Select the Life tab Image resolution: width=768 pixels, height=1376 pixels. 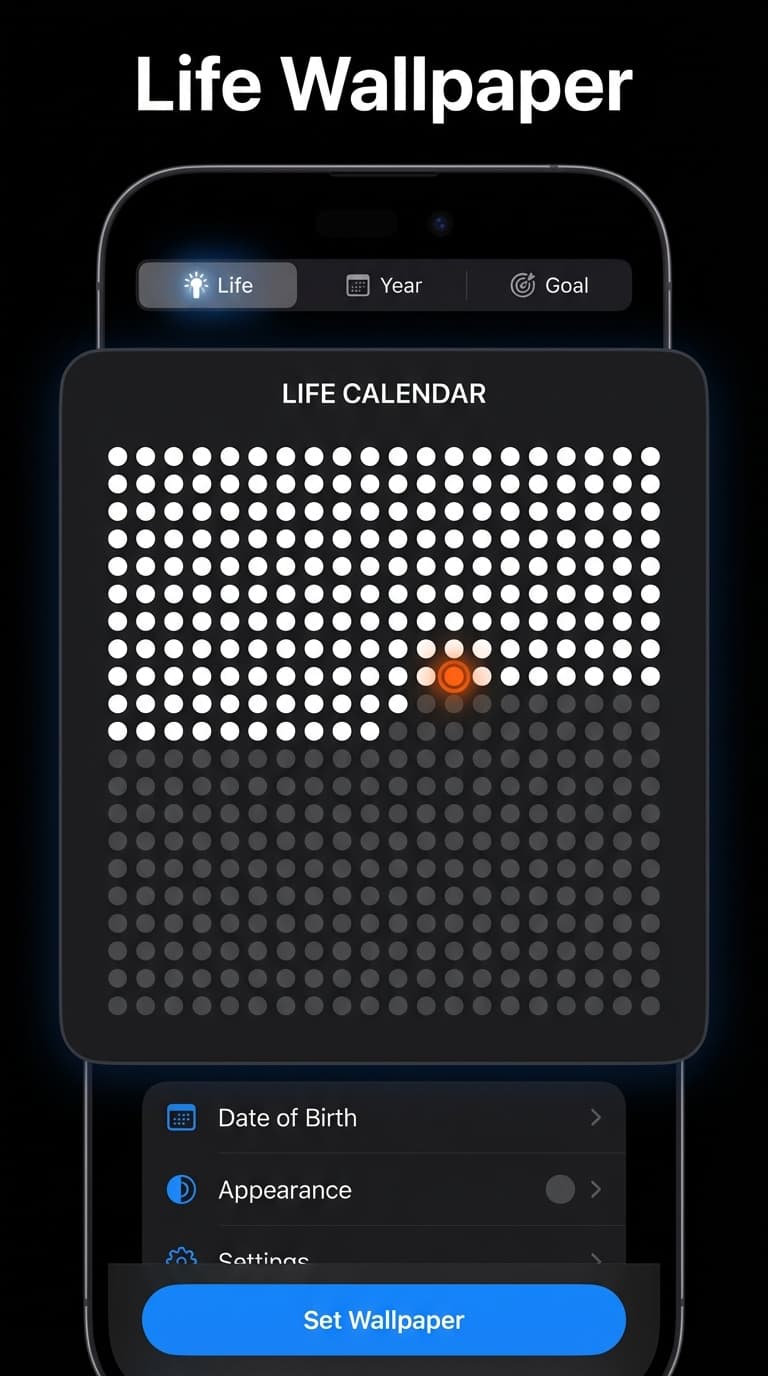pyautogui.click(x=228, y=284)
